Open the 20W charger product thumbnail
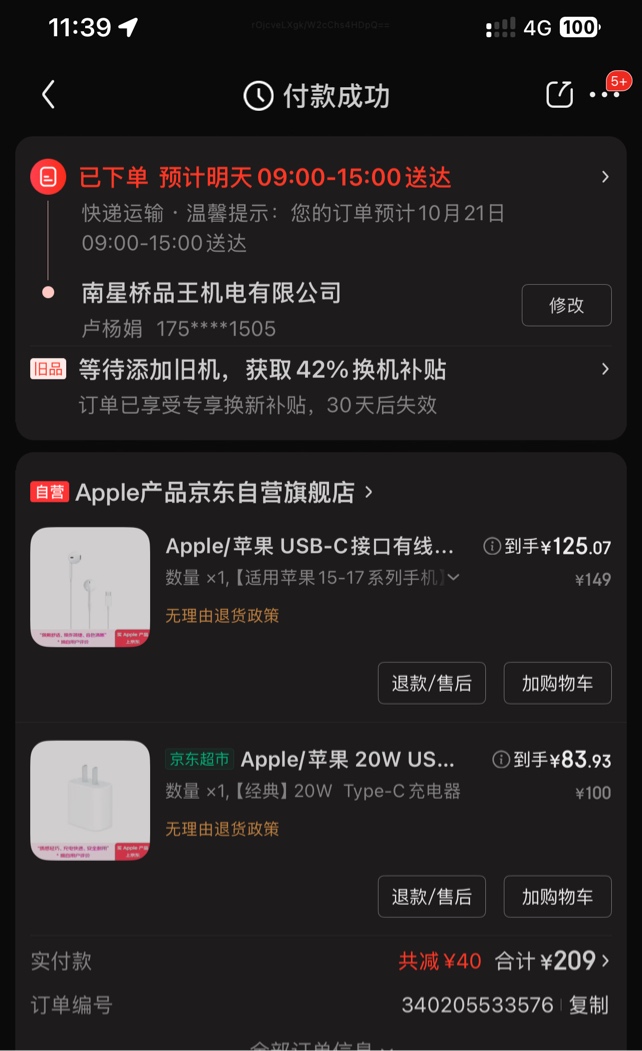The image size is (642, 1051). pyautogui.click(x=90, y=800)
